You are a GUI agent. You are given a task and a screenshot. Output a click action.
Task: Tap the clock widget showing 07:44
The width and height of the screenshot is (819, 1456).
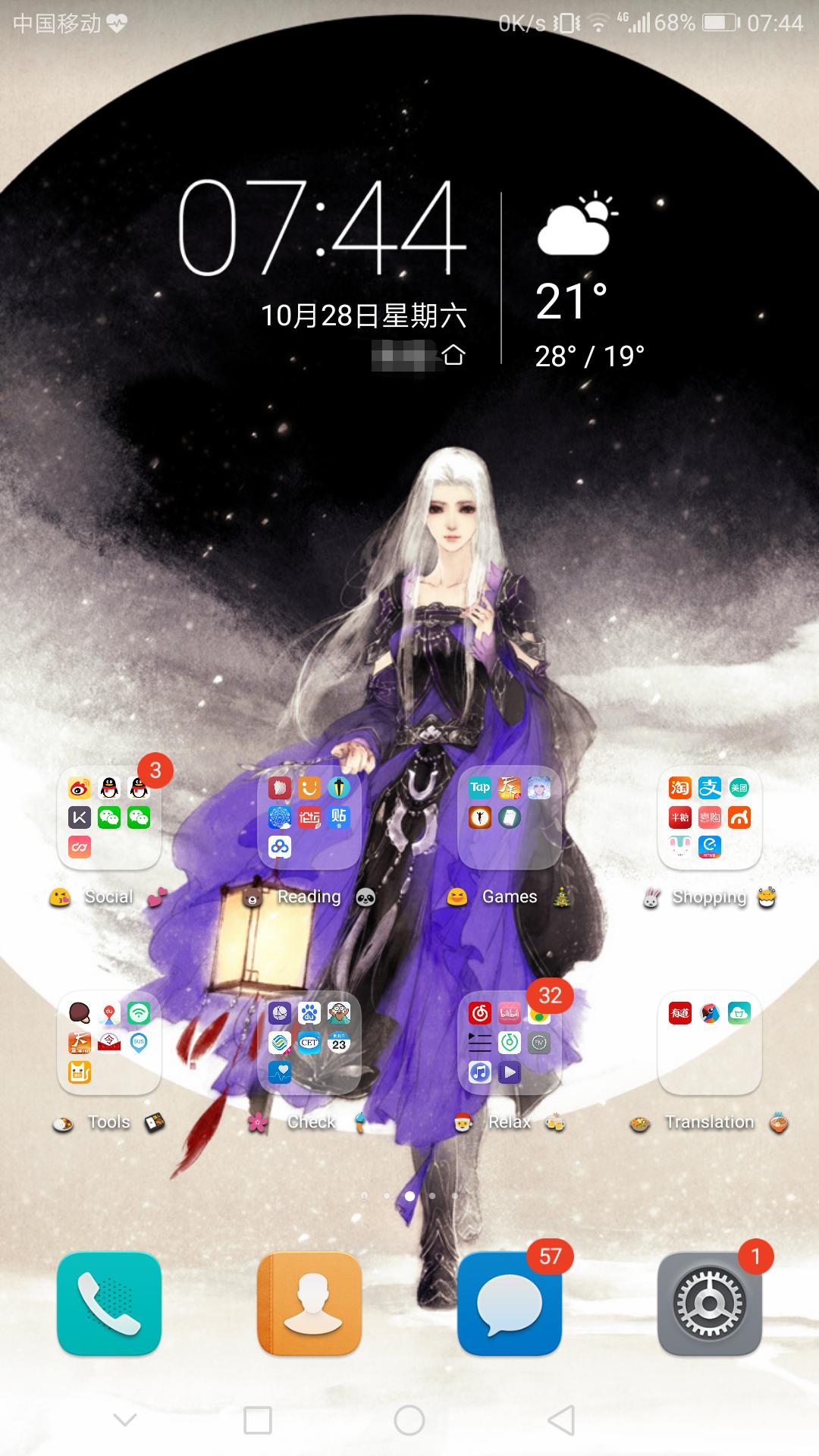click(322, 227)
